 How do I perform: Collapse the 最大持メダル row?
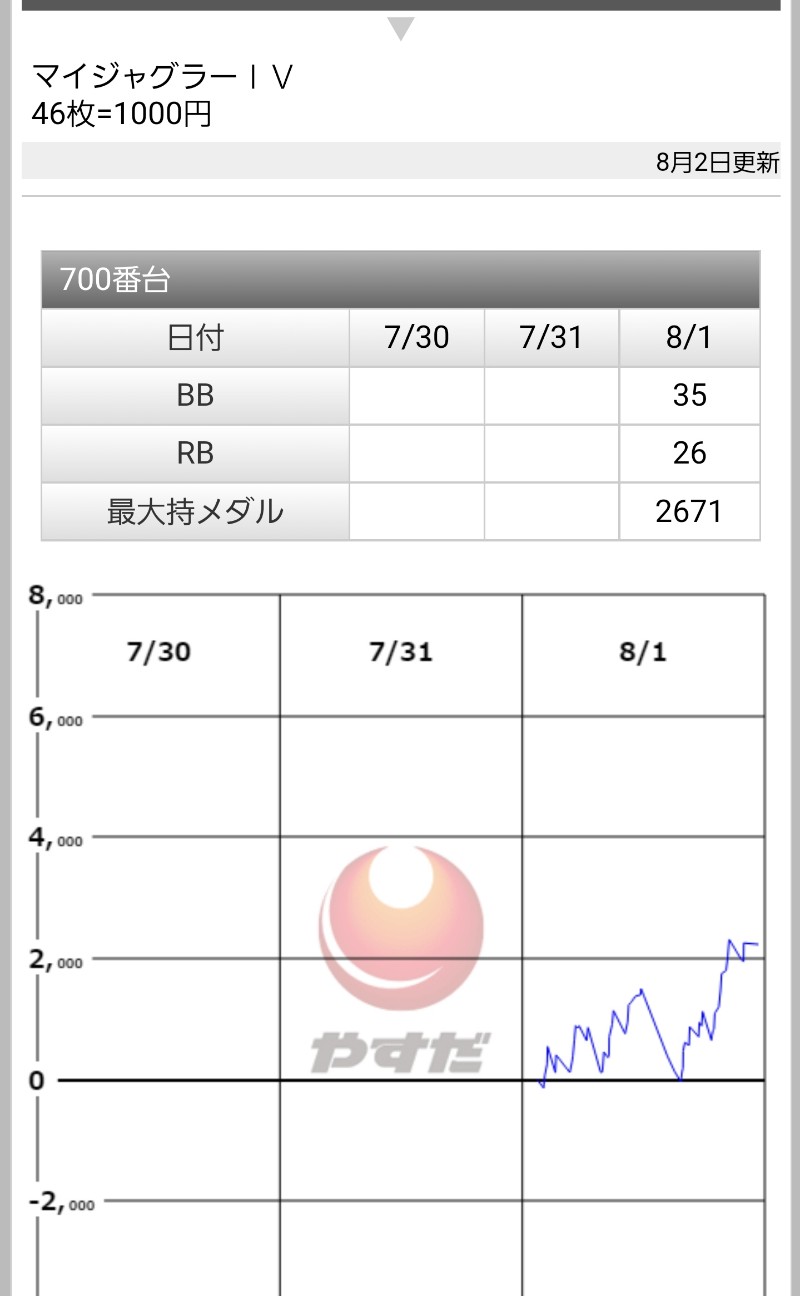pyautogui.click(x=193, y=511)
